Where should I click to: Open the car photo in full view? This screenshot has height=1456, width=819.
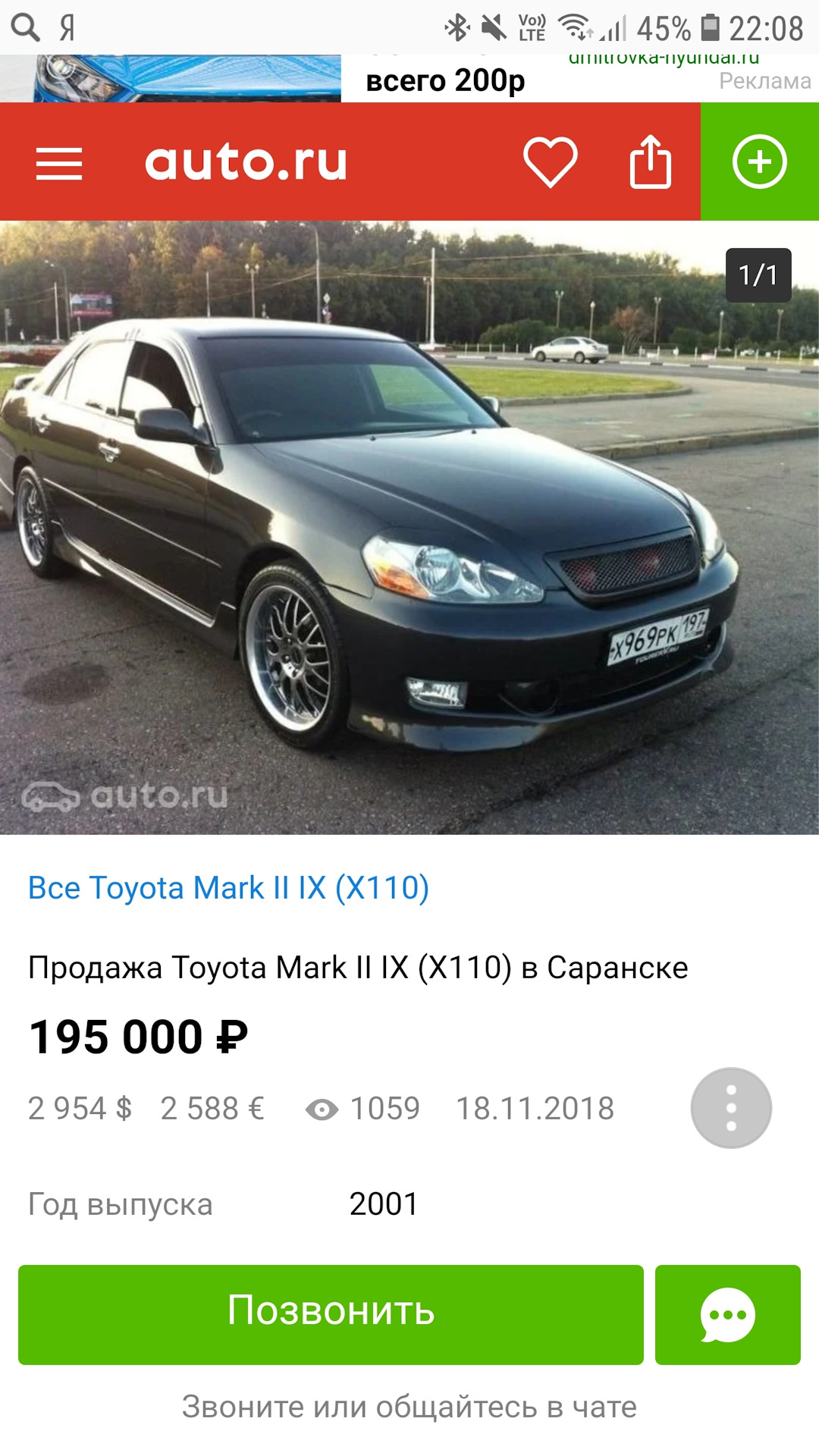coord(409,527)
